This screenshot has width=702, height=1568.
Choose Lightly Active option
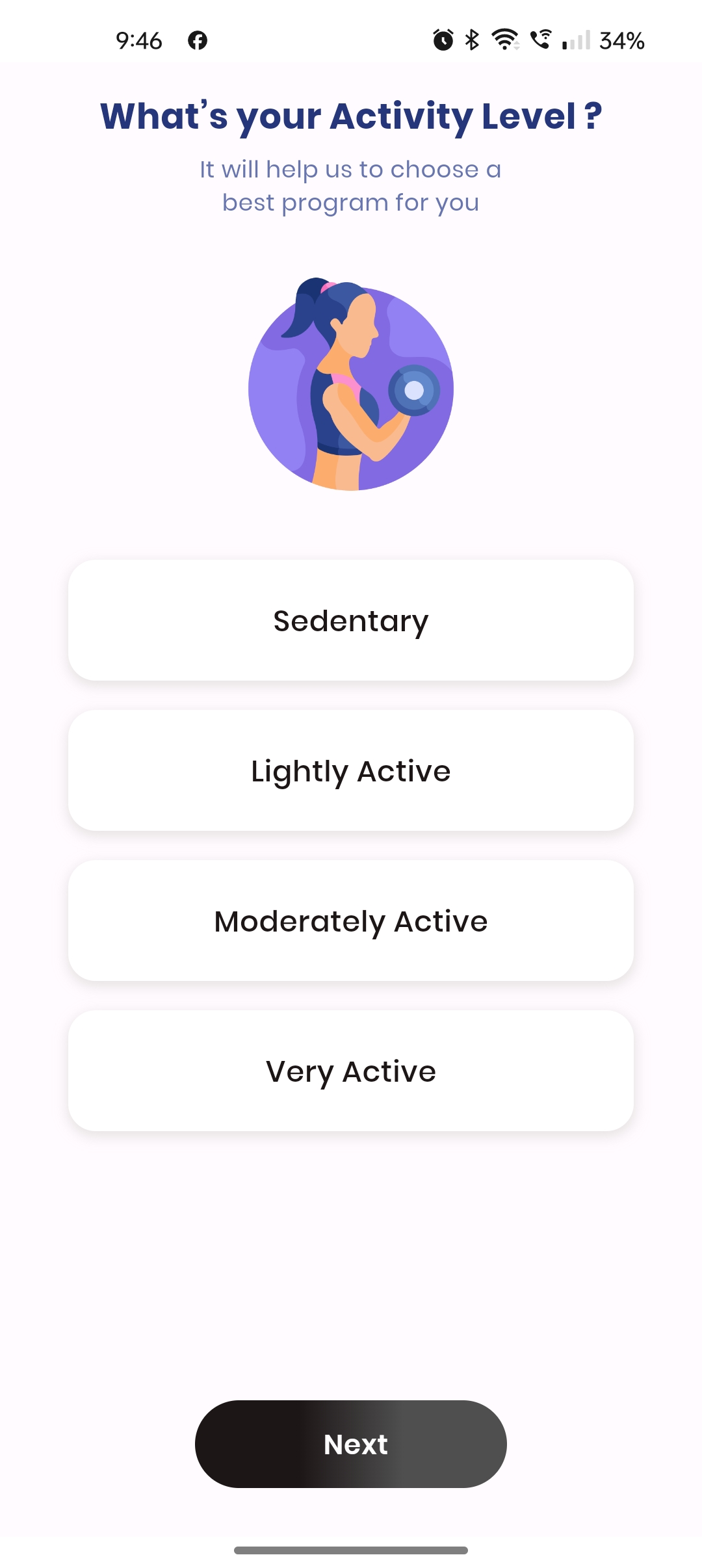pos(351,770)
